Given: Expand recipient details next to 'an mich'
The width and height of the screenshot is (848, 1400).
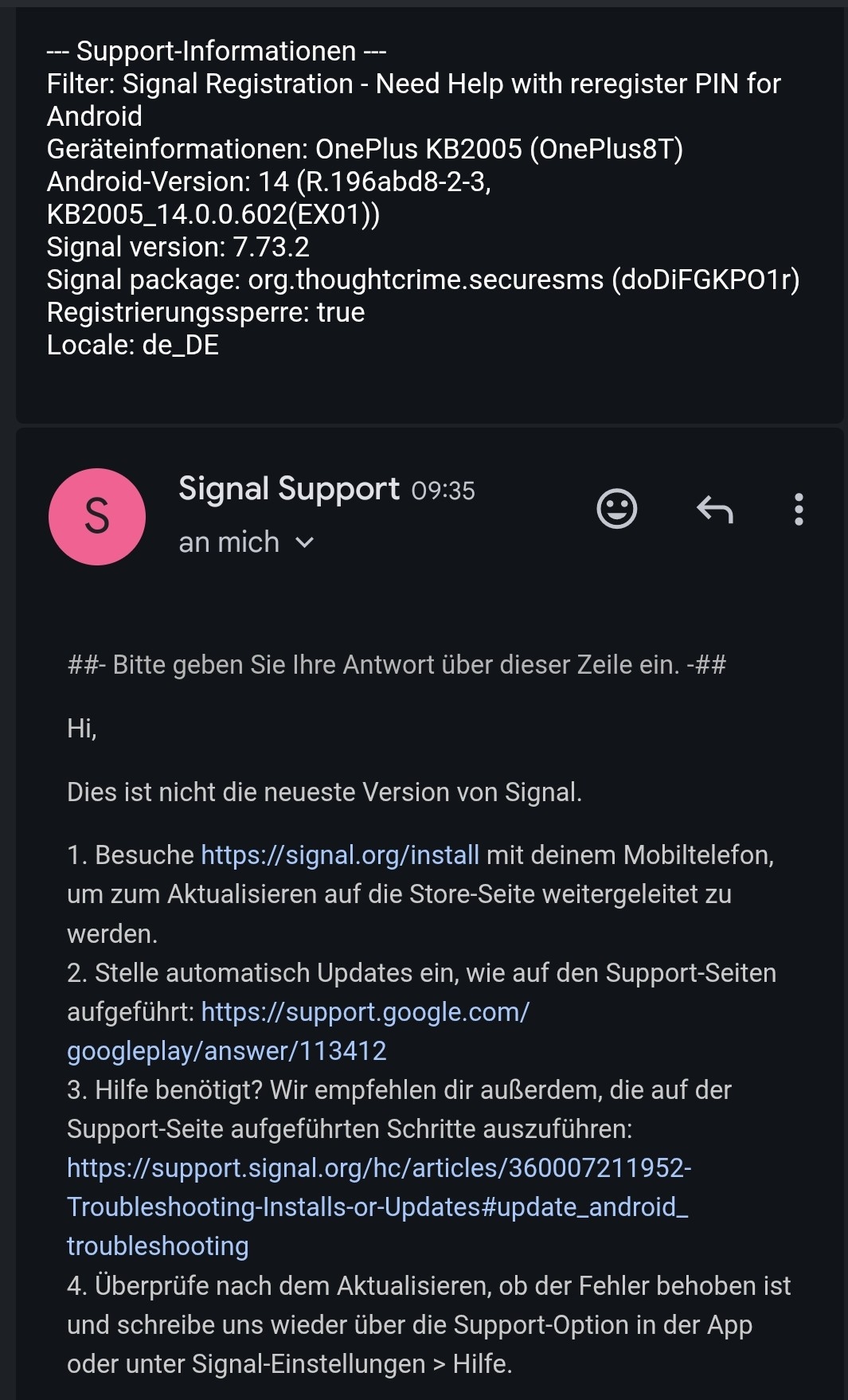Looking at the screenshot, I should pos(304,543).
